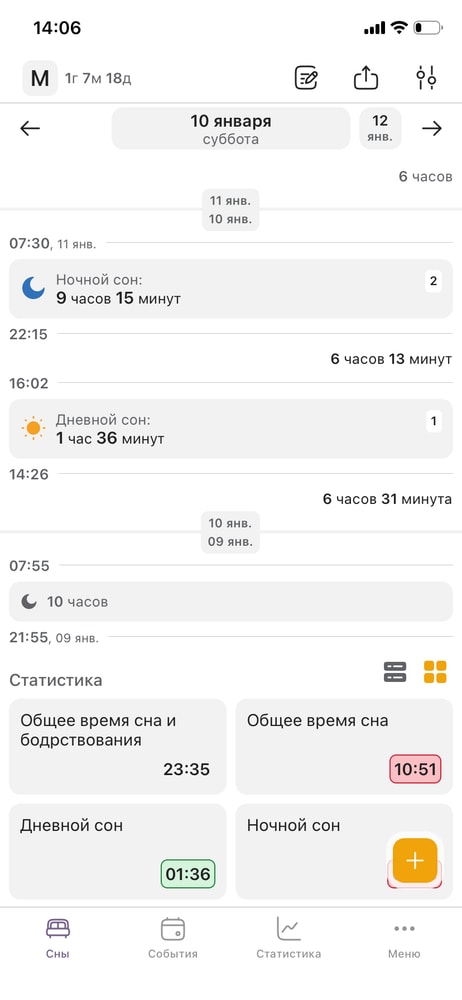Switch statistics to list view
Image resolution: width=462 pixels, height=1000 pixels.
395,672
